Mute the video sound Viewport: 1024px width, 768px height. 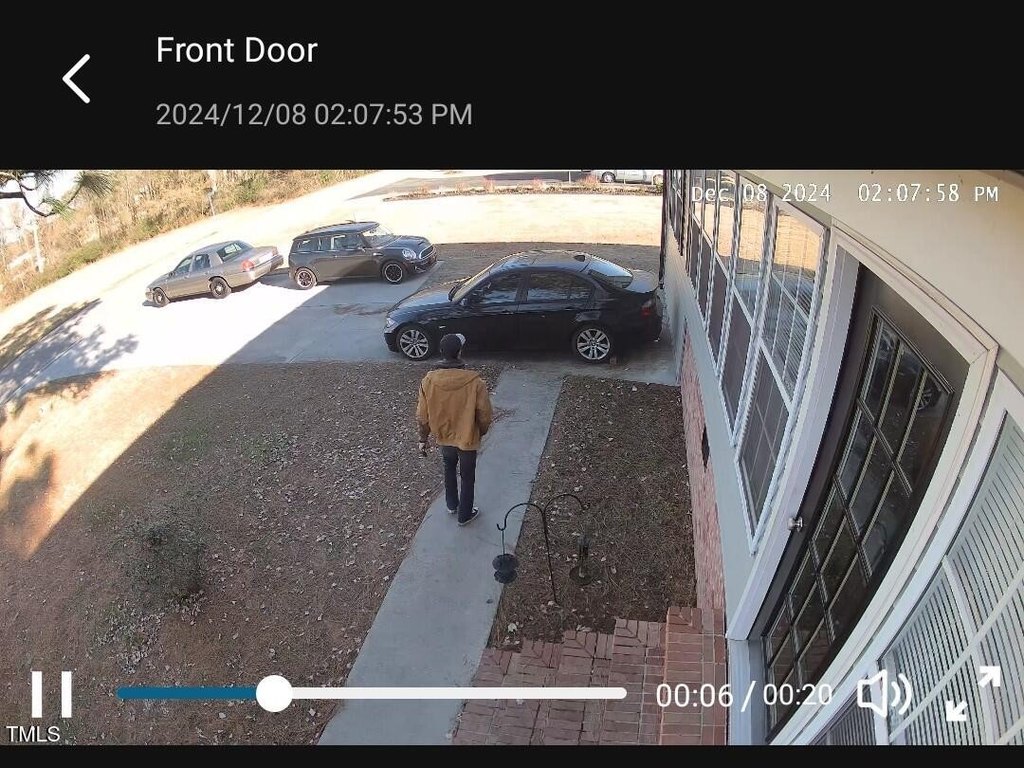(x=884, y=693)
